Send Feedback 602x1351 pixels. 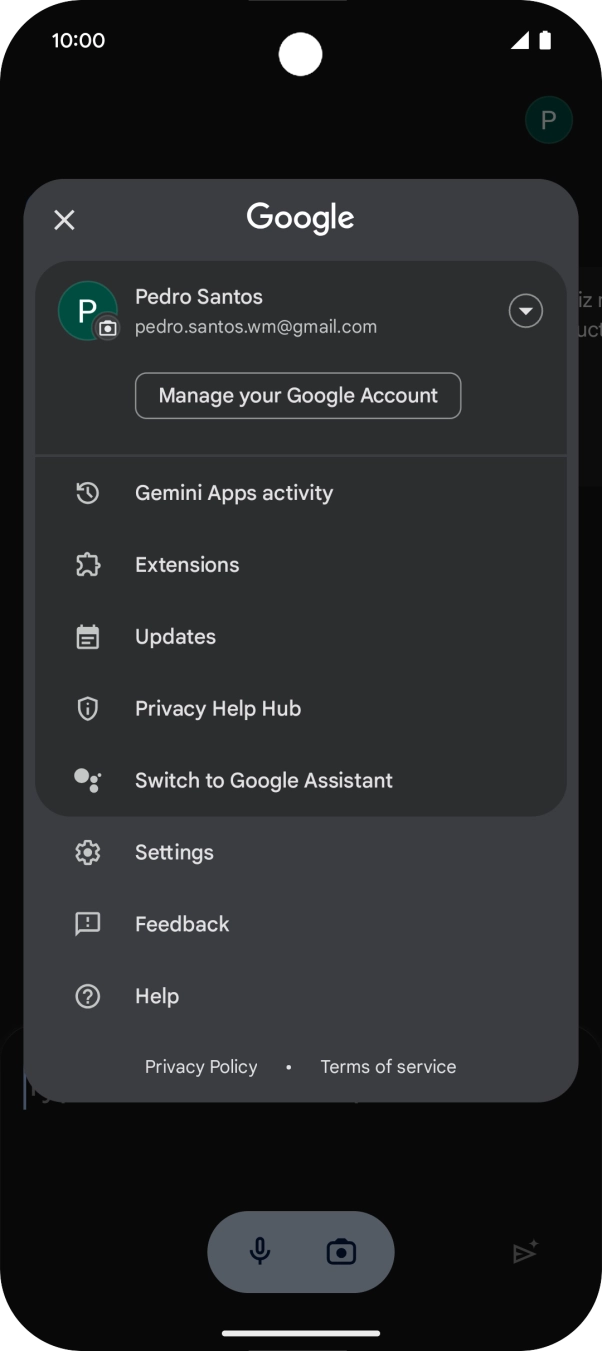click(x=182, y=925)
